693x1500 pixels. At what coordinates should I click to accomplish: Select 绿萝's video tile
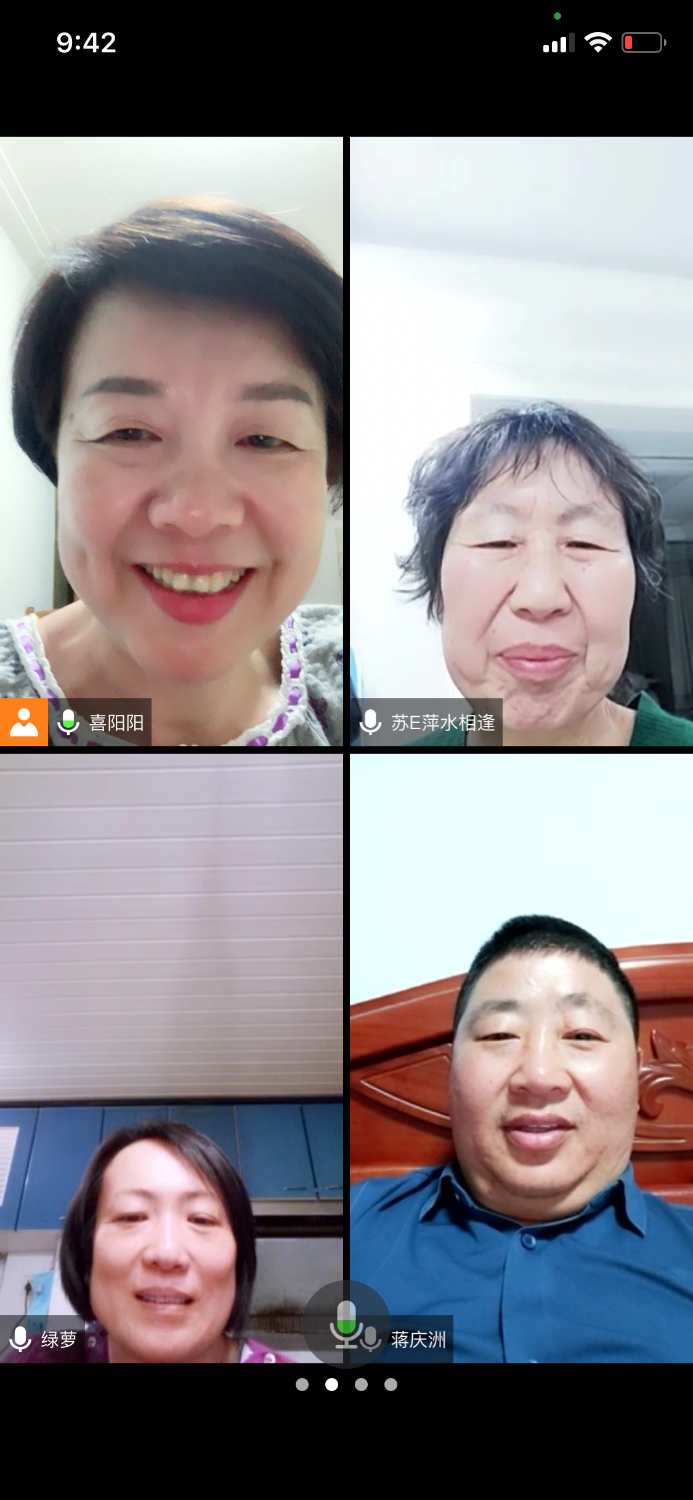coord(171,1057)
